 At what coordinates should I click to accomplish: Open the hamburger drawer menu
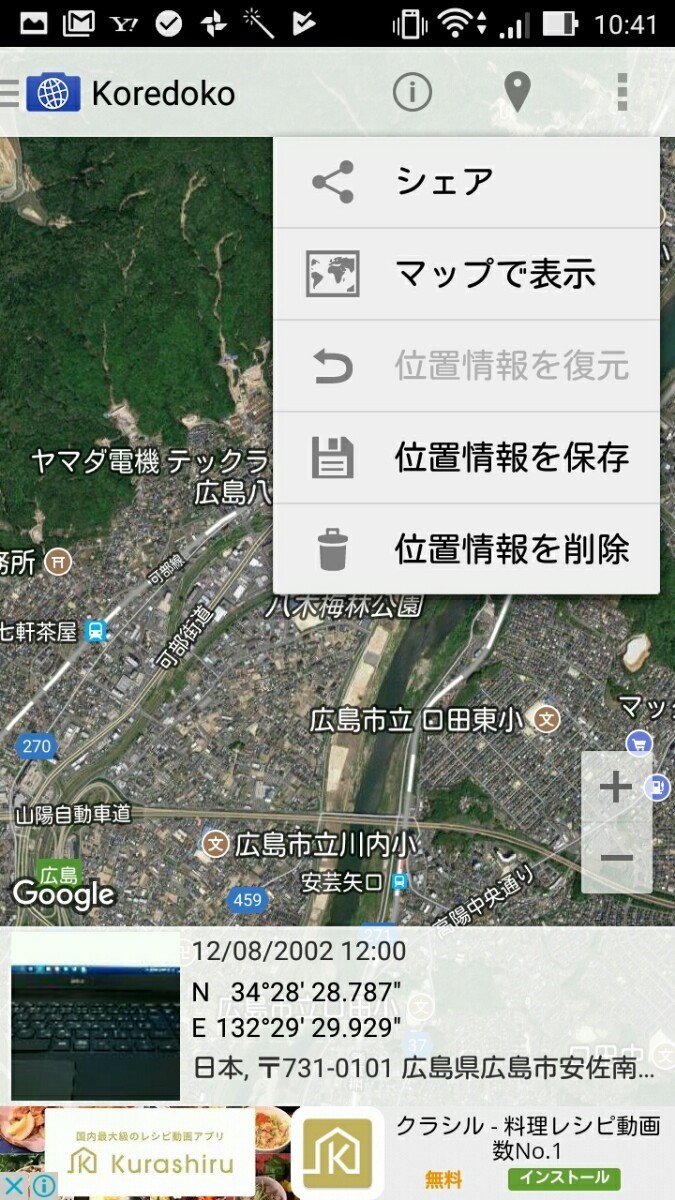9,94
